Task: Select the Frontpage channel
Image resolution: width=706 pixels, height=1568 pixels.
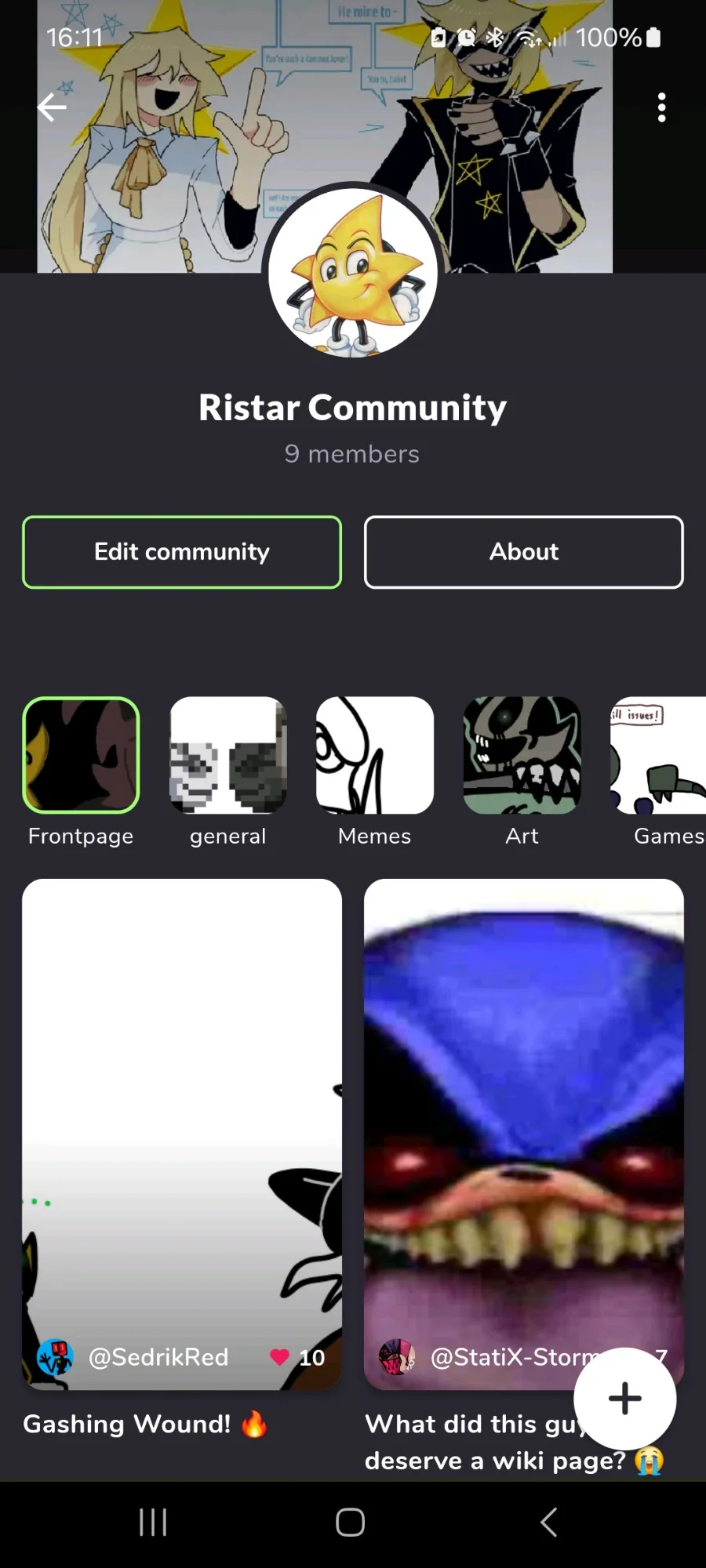Action: coord(81,755)
